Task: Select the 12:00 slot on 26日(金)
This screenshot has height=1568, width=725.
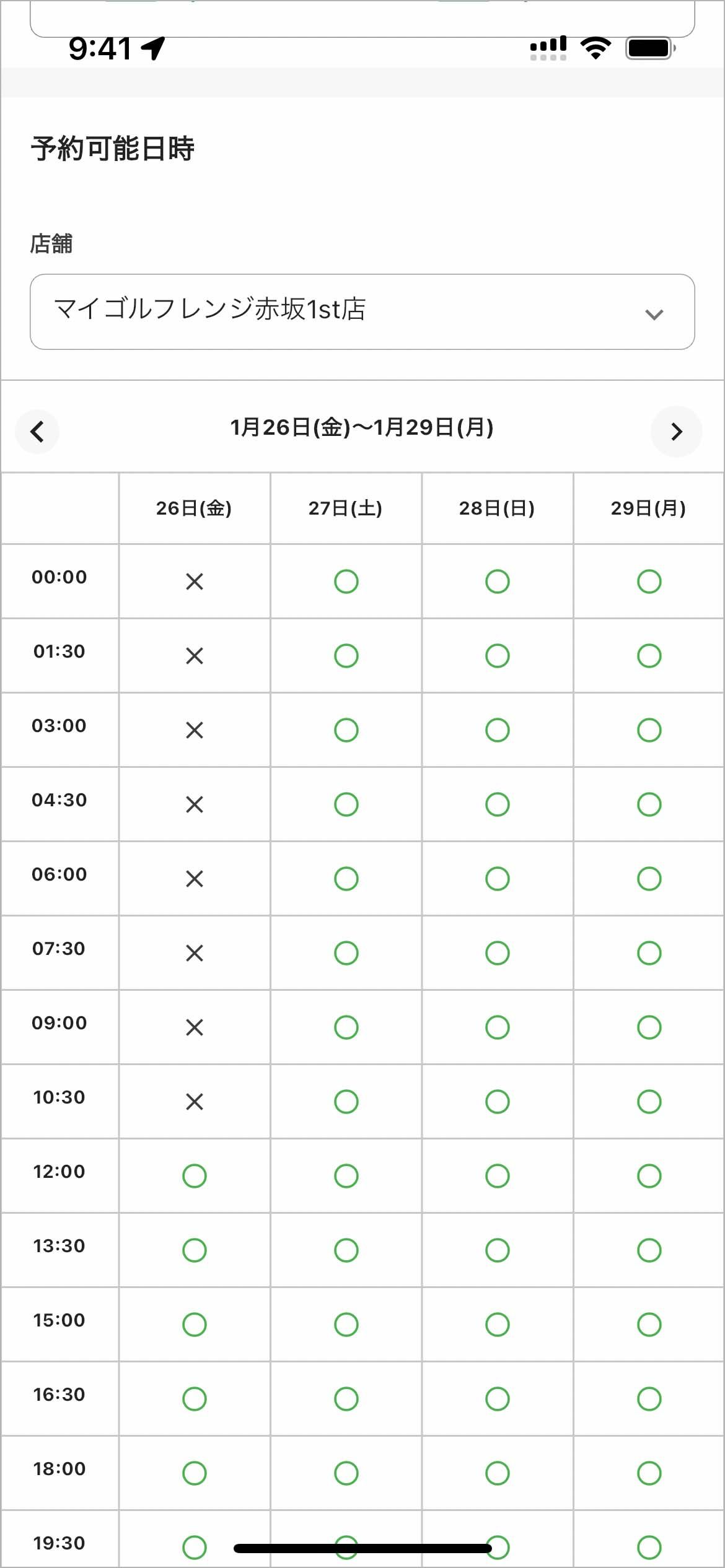Action: [x=194, y=1176]
